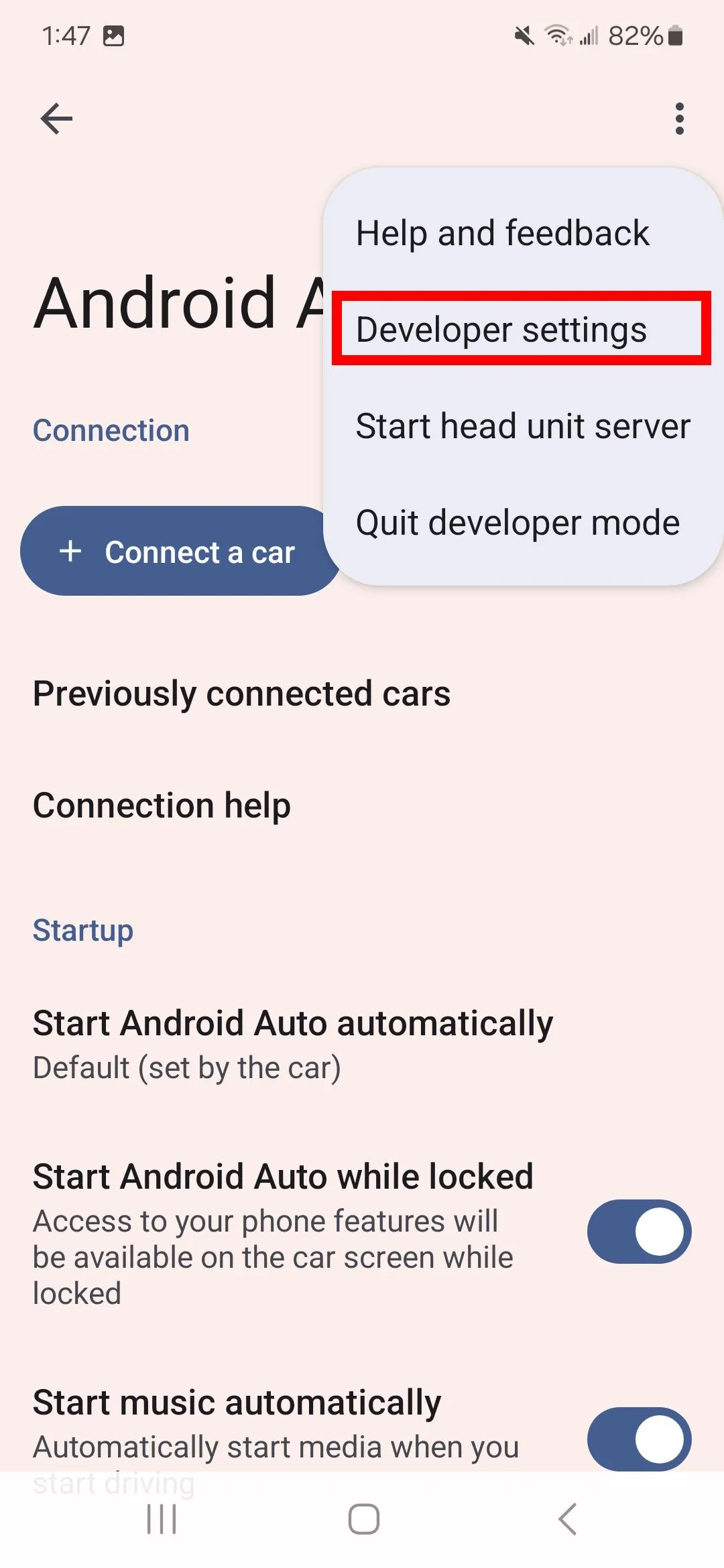Select Developer settings from the menu
The image size is (724, 1568).
tap(501, 330)
